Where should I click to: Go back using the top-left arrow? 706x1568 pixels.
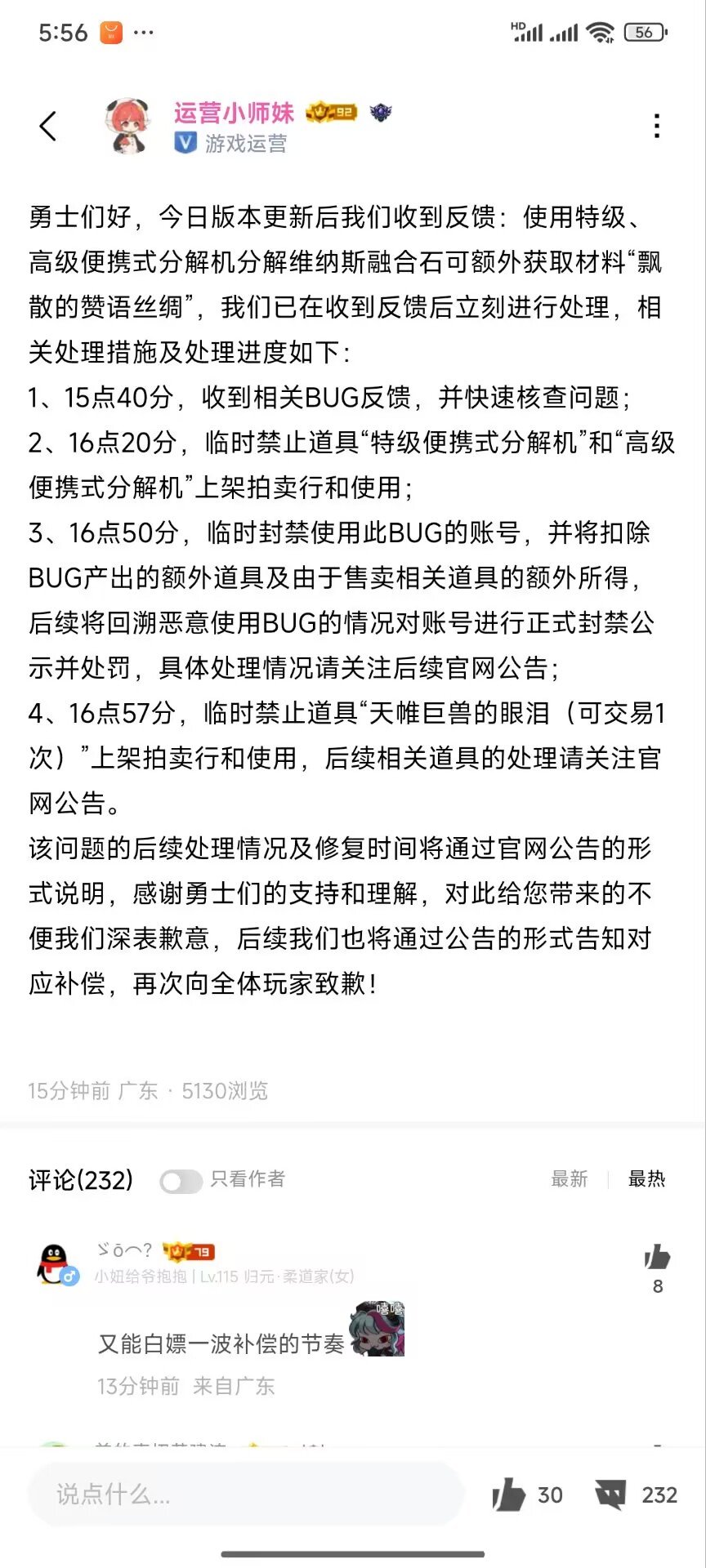(x=48, y=126)
